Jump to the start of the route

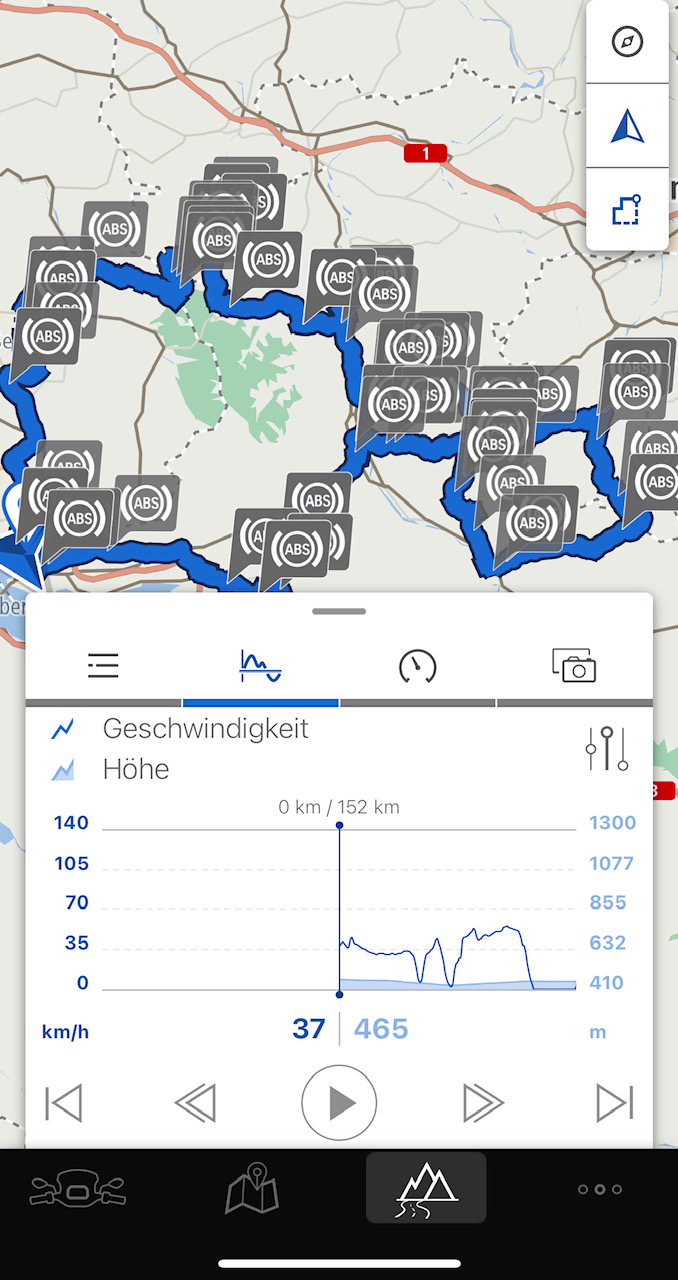point(64,1103)
